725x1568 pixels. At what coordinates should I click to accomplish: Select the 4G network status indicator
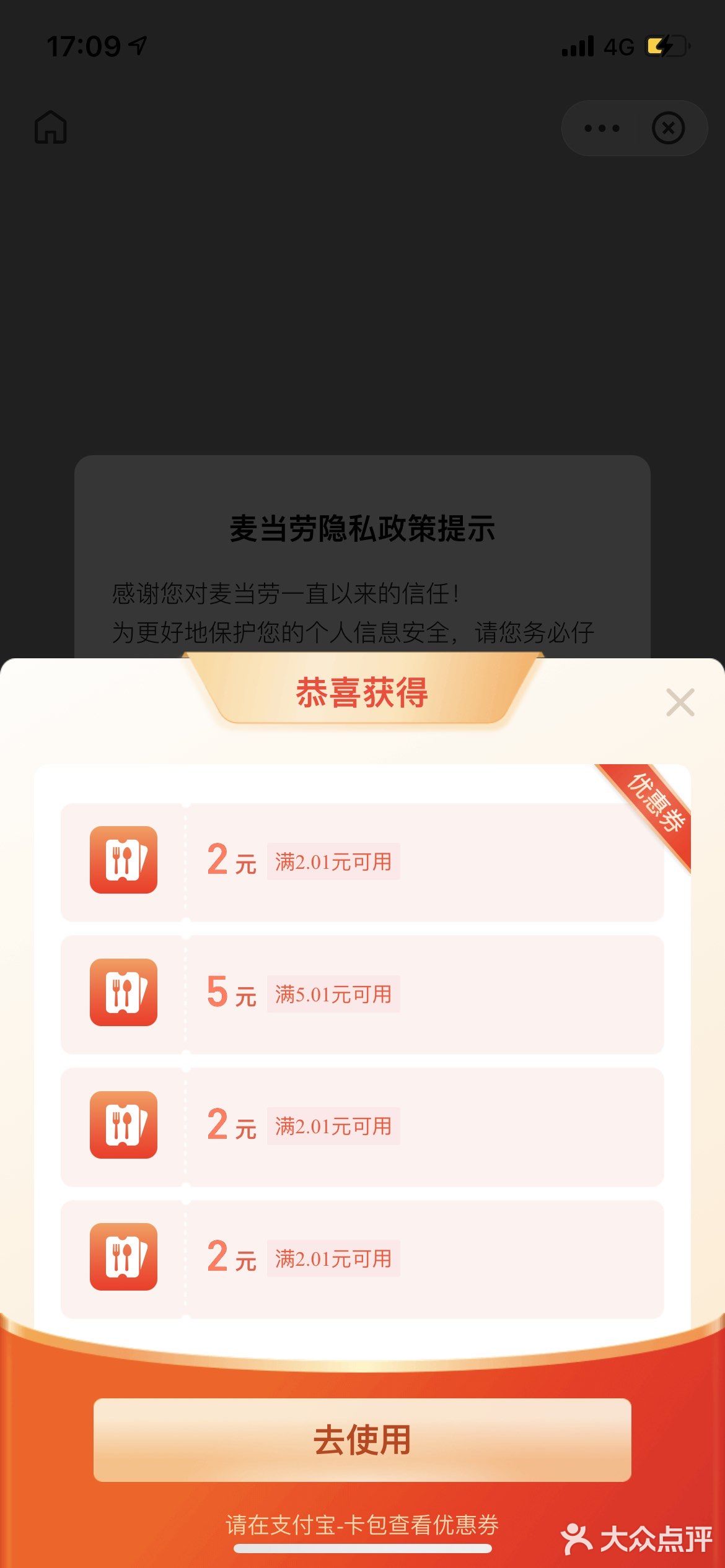tap(618, 45)
